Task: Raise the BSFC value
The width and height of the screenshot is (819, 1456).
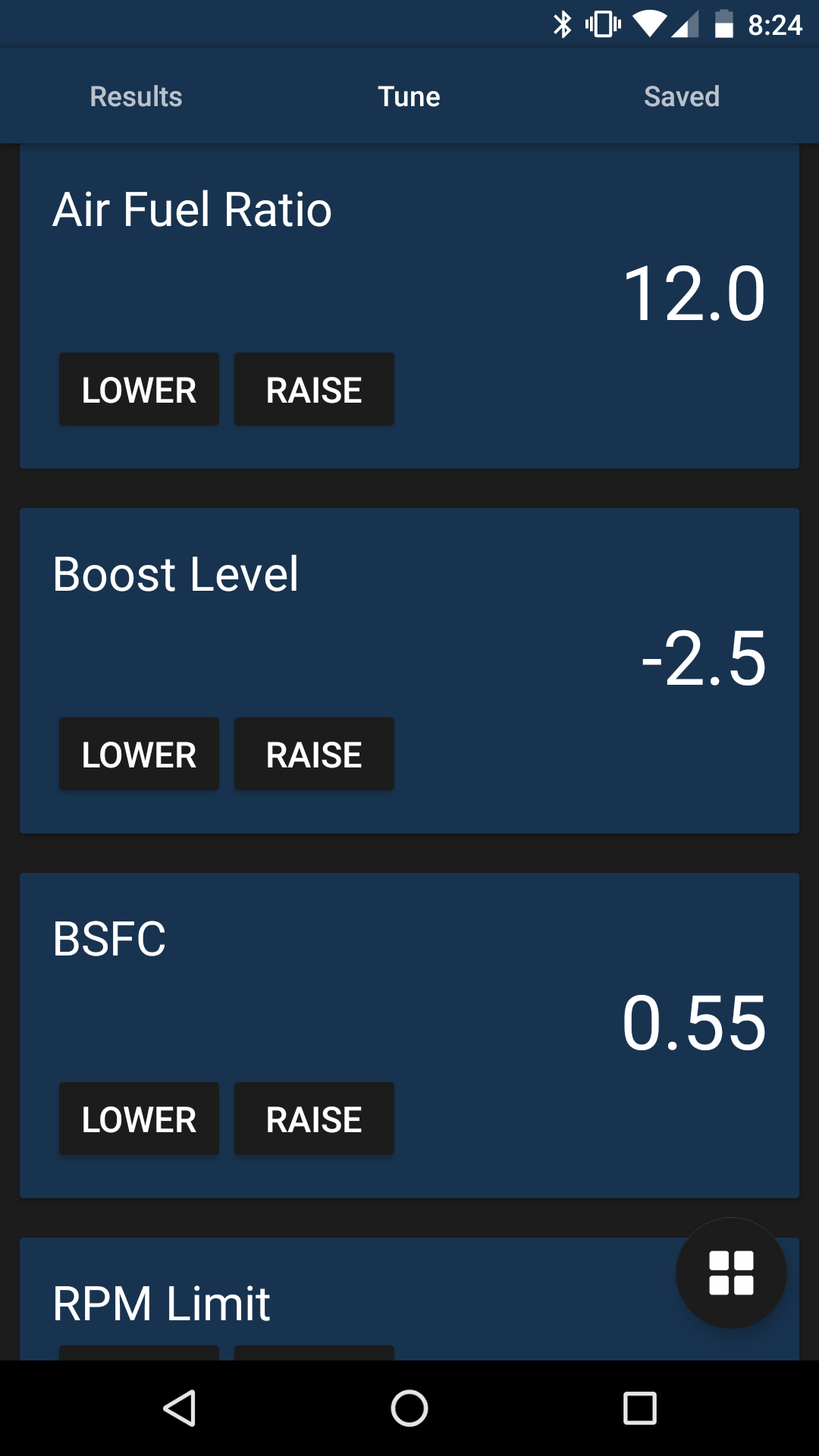Action: [x=314, y=1119]
